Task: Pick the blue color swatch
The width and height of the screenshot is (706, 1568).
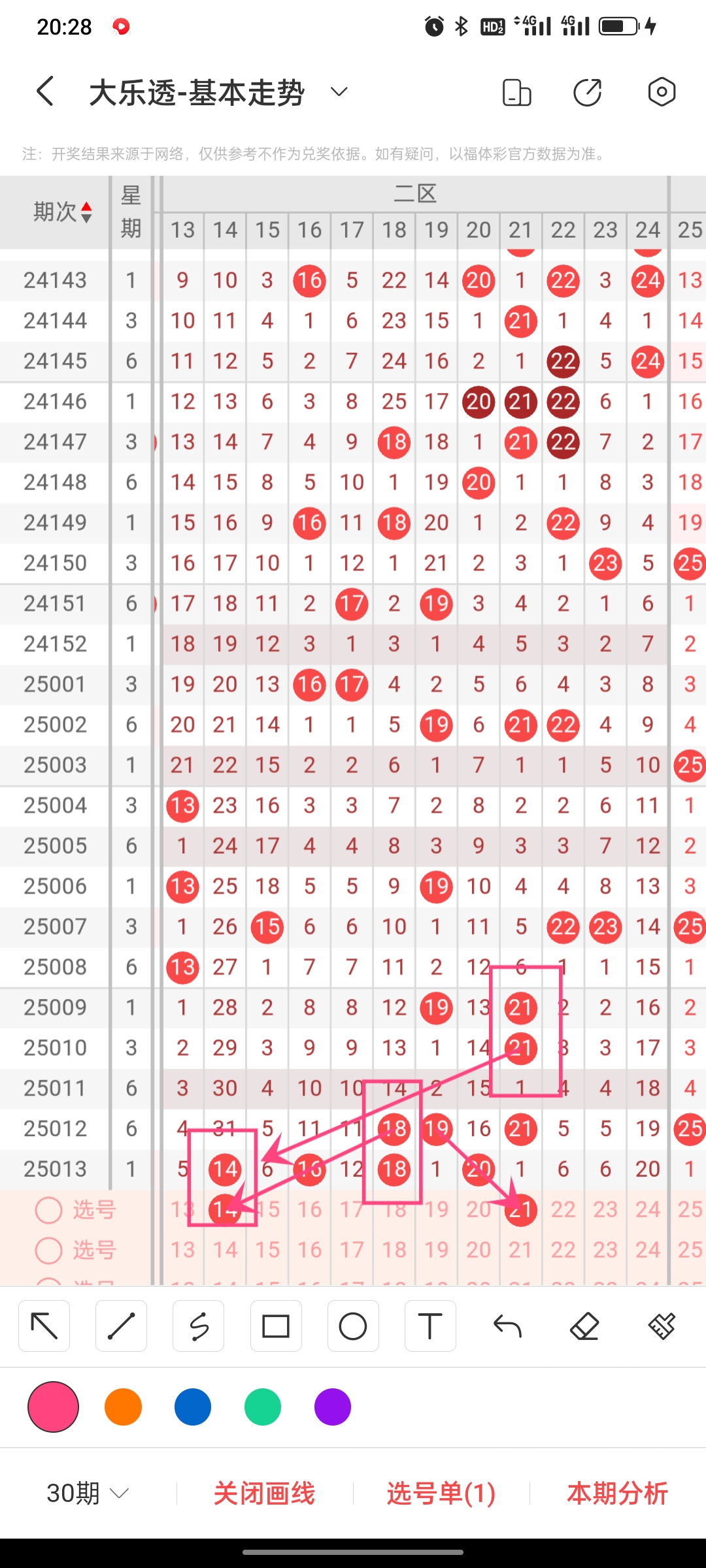Action: pyautogui.click(x=193, y=1407)
